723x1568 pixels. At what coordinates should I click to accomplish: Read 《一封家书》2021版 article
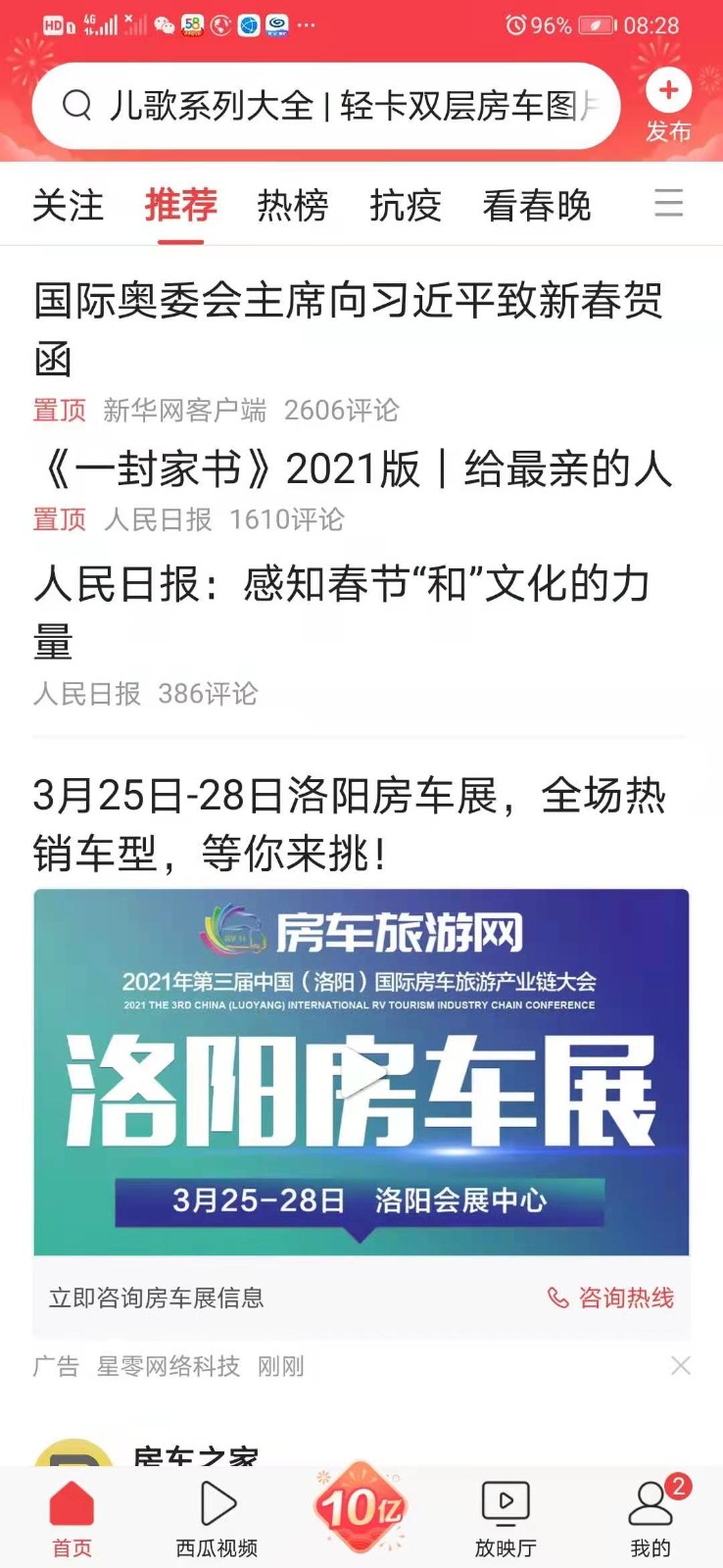click(353, 468)
